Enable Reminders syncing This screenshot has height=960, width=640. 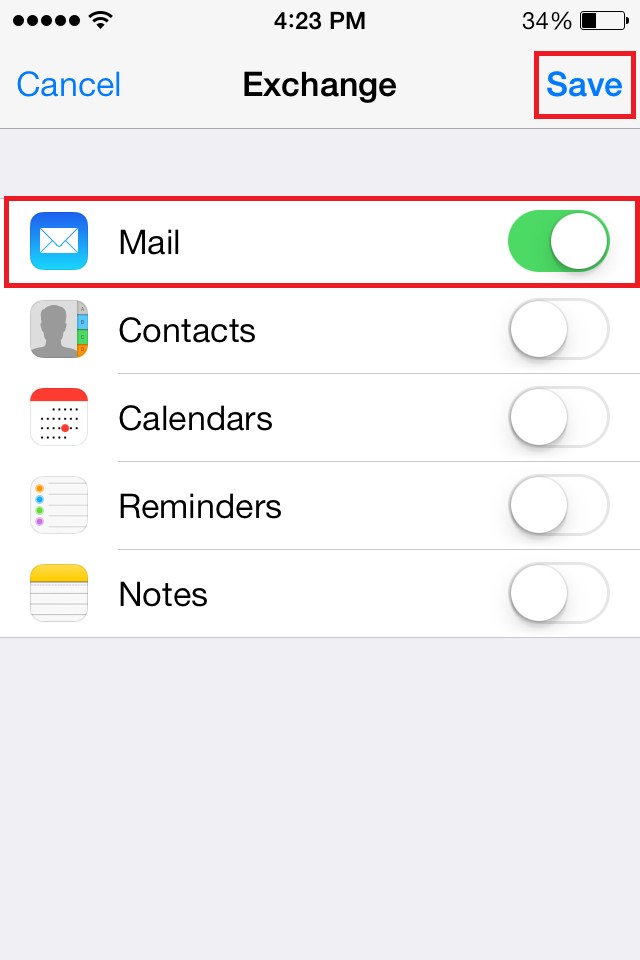click(558, 506)
